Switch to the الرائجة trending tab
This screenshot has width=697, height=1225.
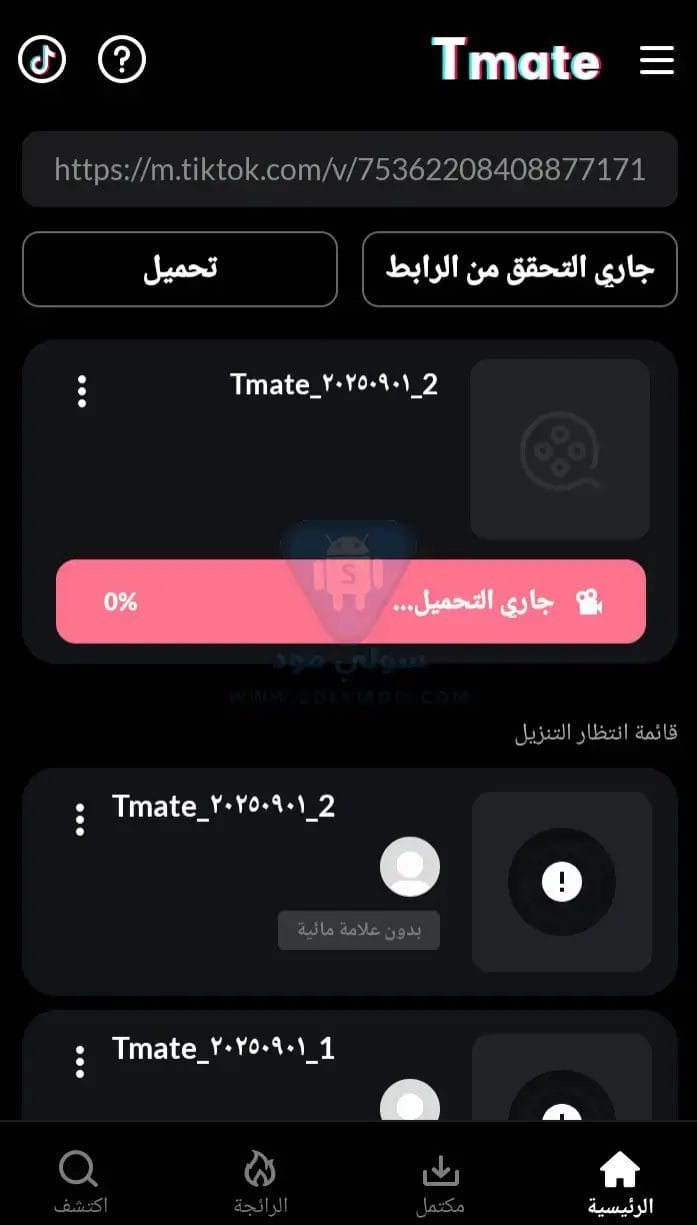[x=260, y=1181]
